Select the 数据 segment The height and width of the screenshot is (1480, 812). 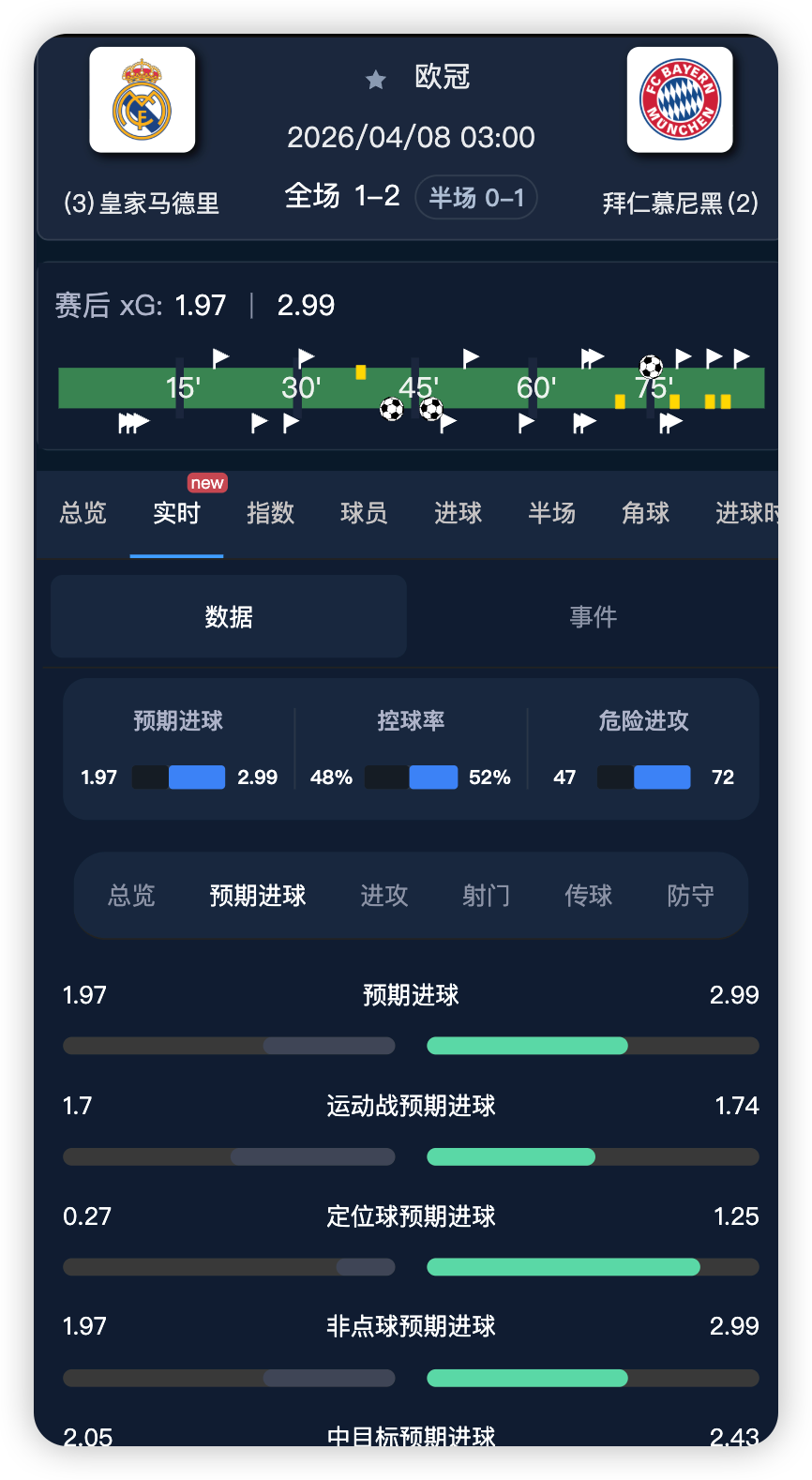point(229,617)
